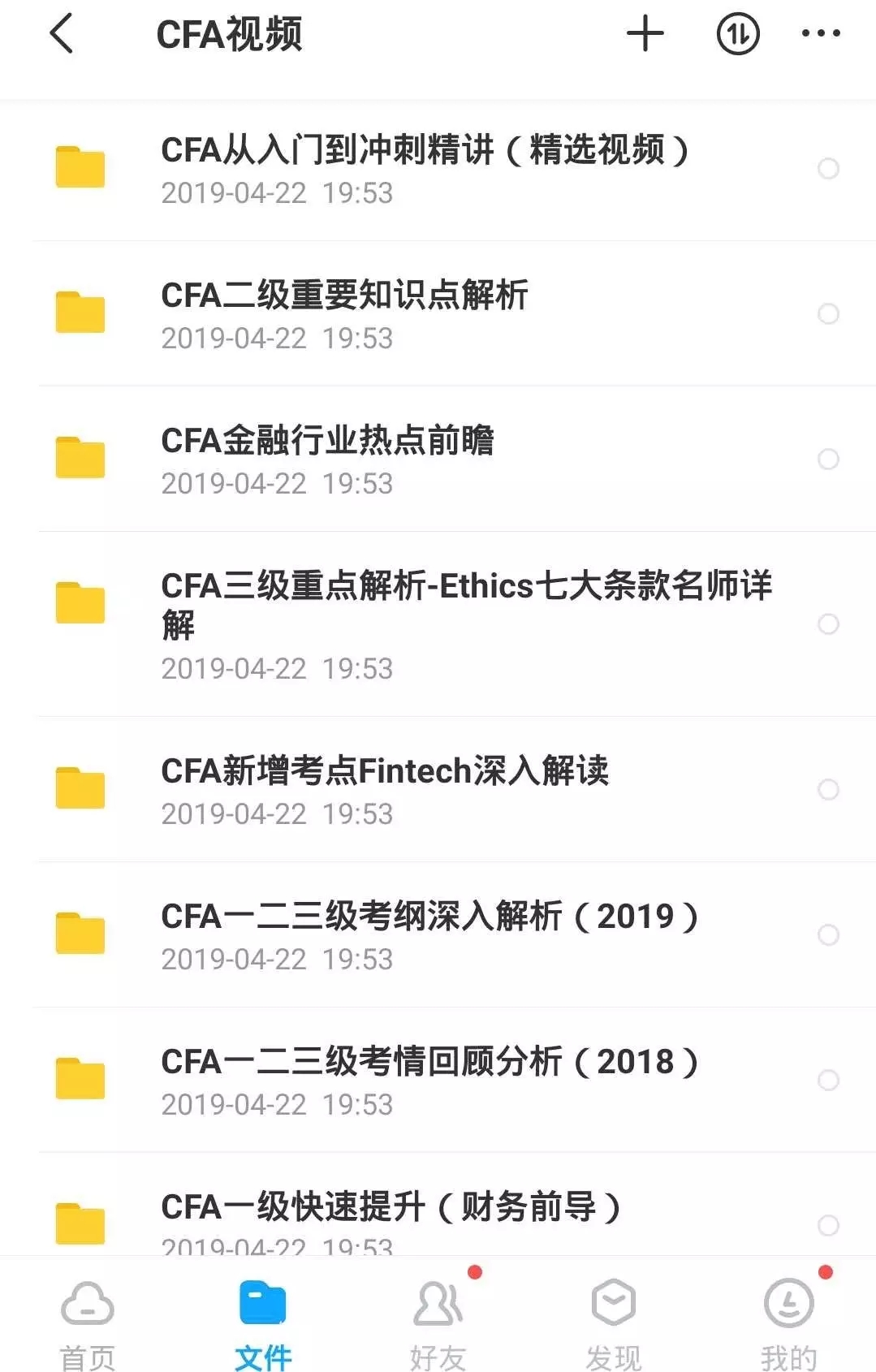Select the CFA从入门到冲刺精讲 folder checkbox
Image resolution: width=876 pixels, height=1372 pixels.
[829, 169]
